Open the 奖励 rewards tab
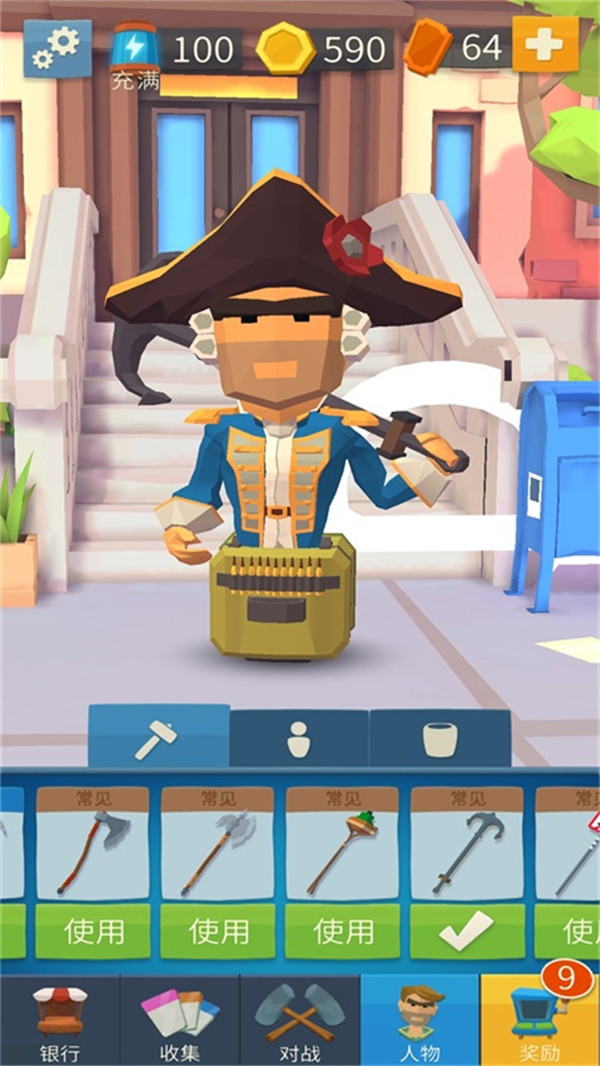This screenshot has width=600, height=1066. coord(540,1022)
